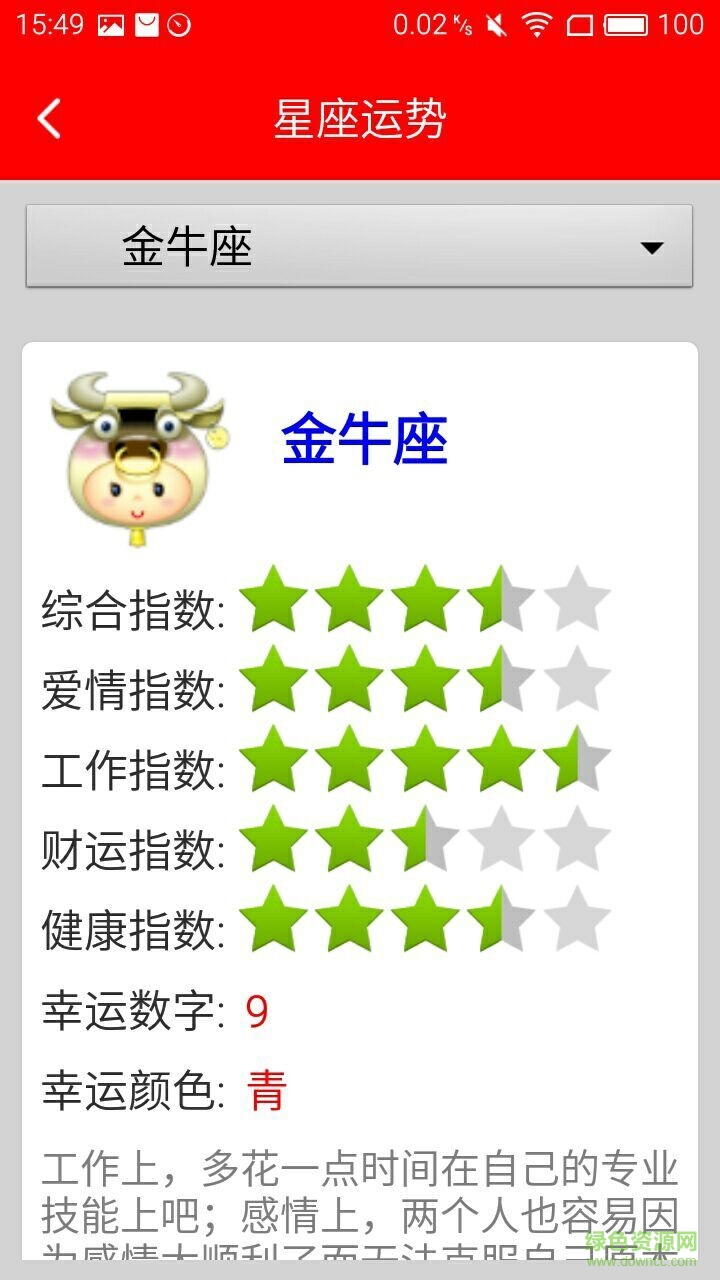This screenshot has height=1280, width=720.
Task: Tap the Taurus cow avatar image
Action: (x=135, y=455)
